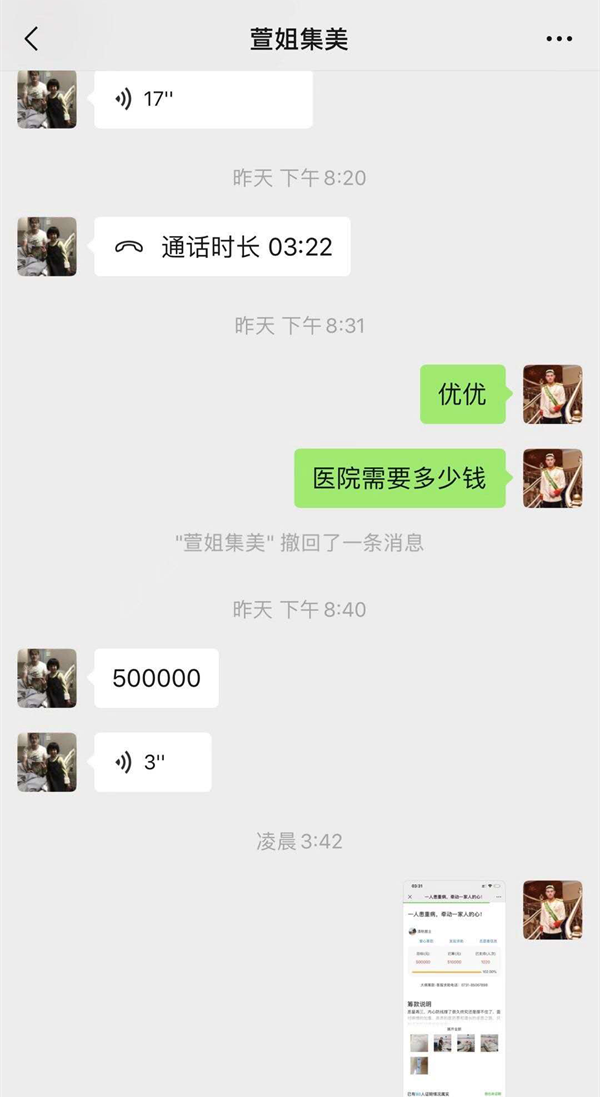Go back from the 萱姐集美 chat
This screenshot has width=600, height=1097.
click(31, 39)
